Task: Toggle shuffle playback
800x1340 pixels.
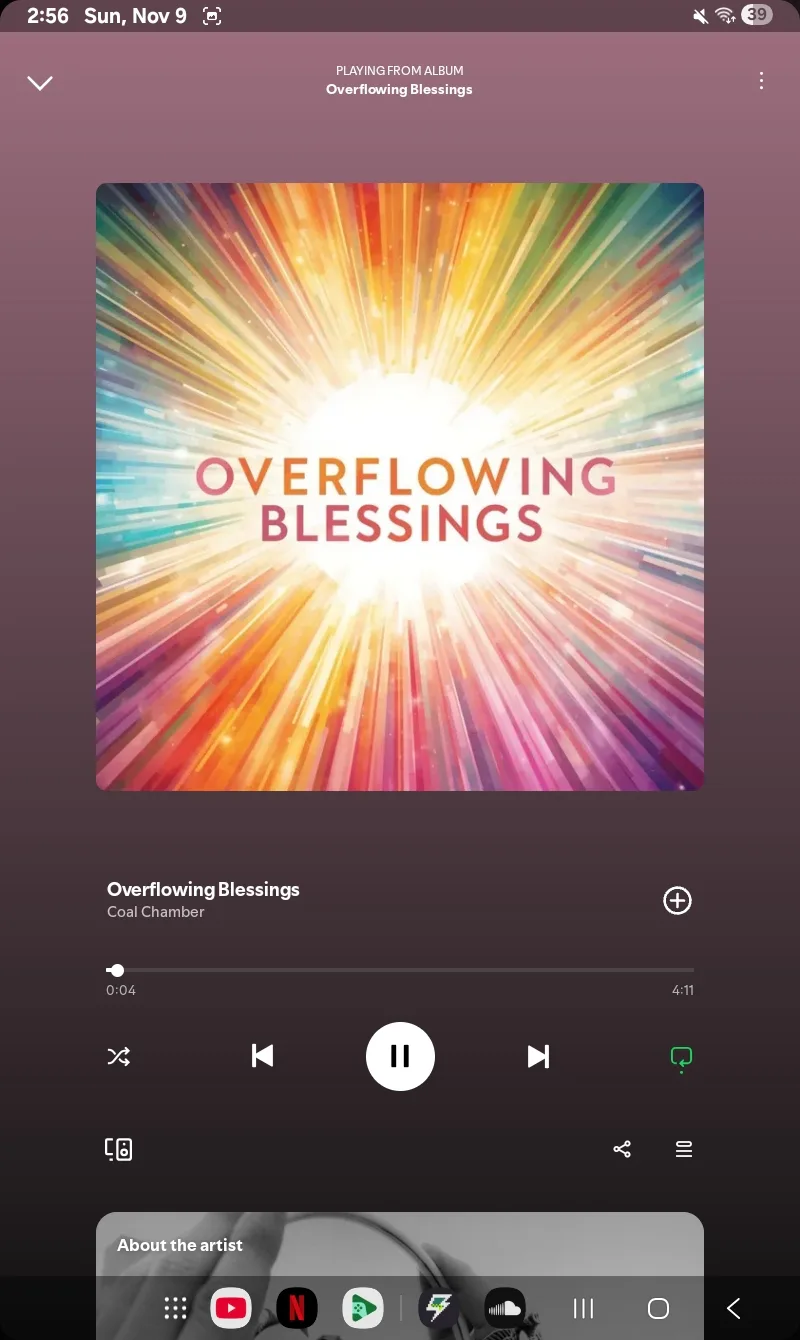Action: pos(119,1056)
